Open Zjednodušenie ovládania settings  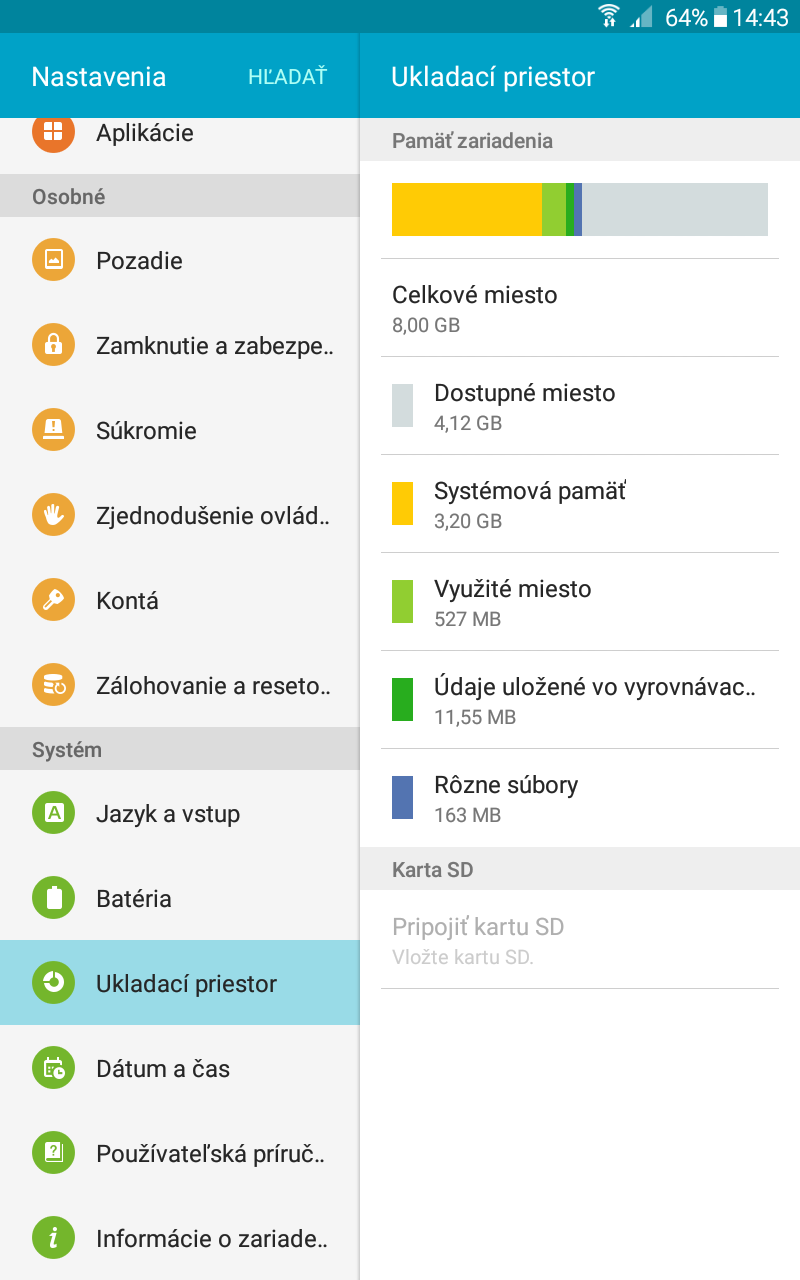pyautogui.click(x=179, y=516)
